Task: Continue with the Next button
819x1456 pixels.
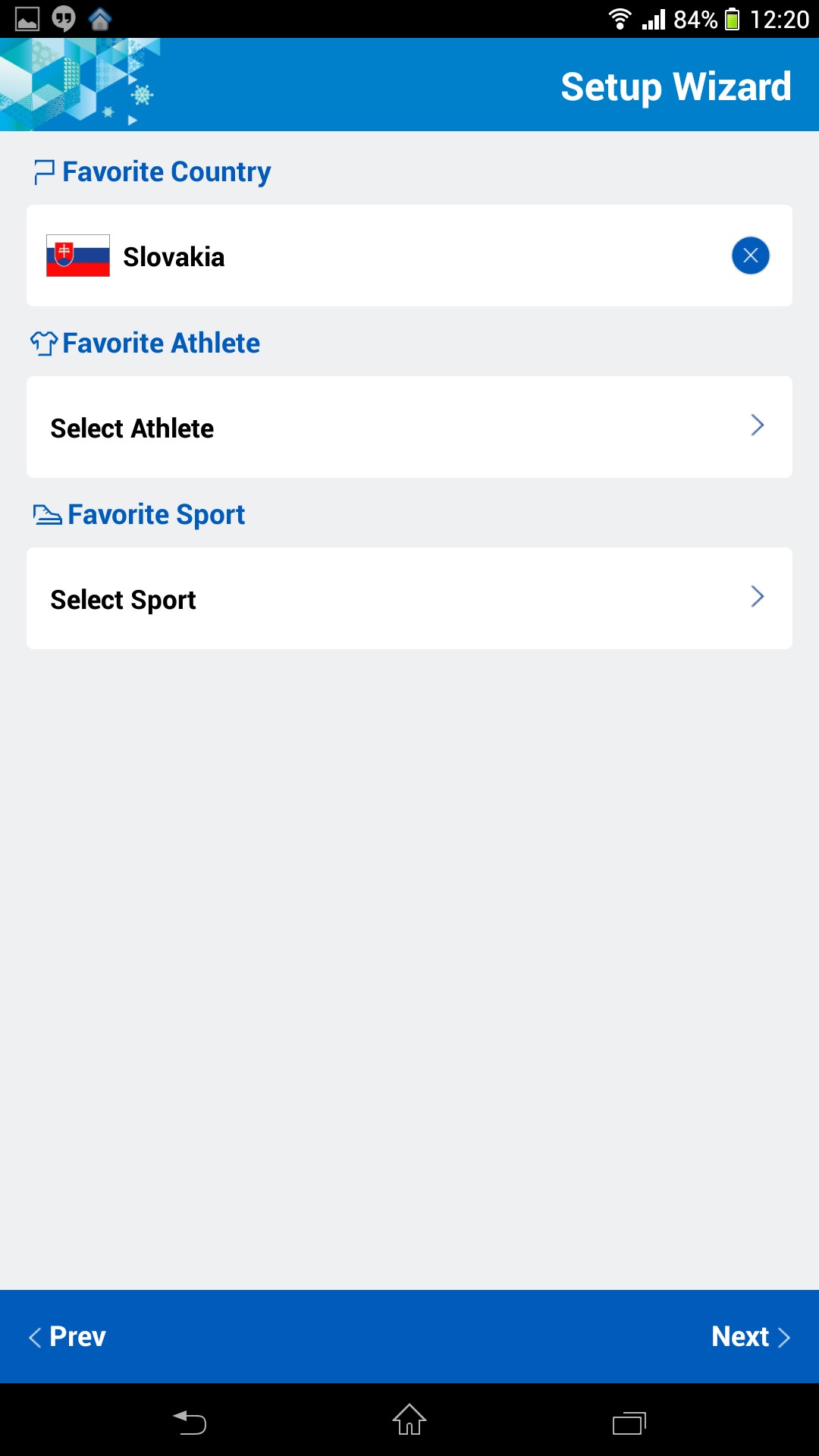Action: pyautogui.click(x=750, y=1336)
